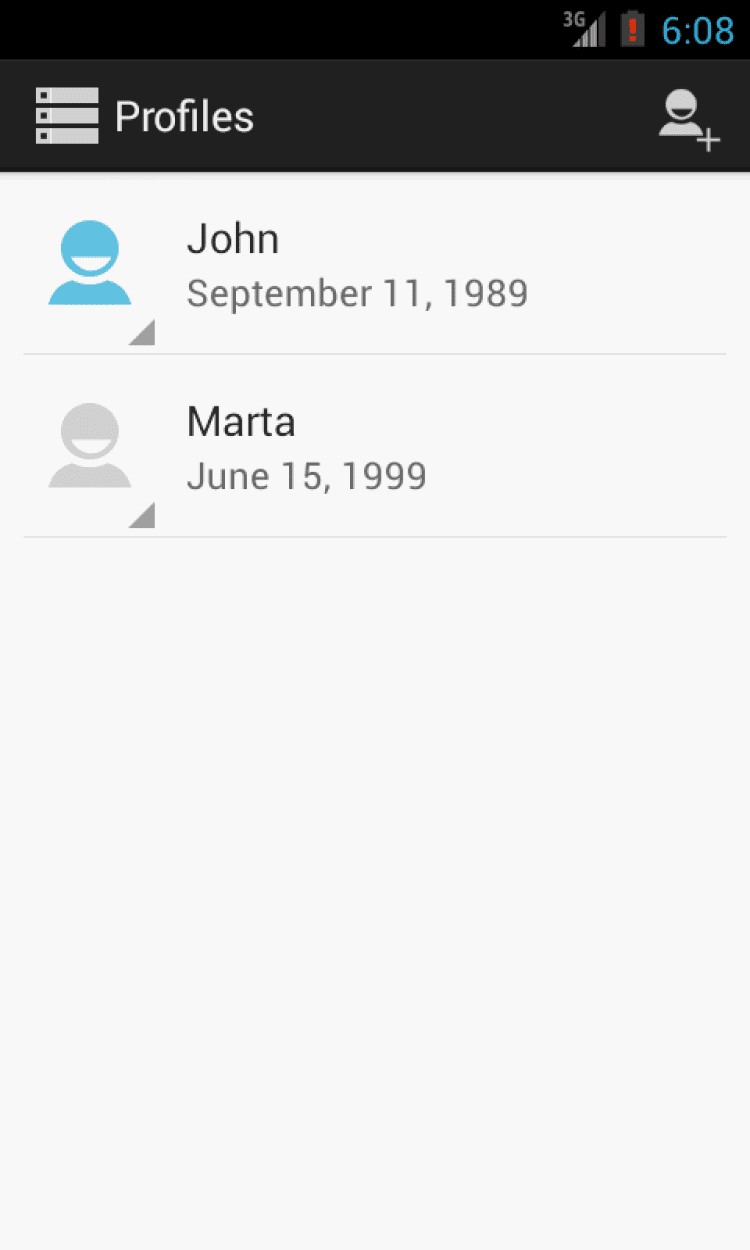Image resolution: width=750 pixels, height=1250 pixels.
Task: Tap the Profiles app icon
Action: [67, 116]
